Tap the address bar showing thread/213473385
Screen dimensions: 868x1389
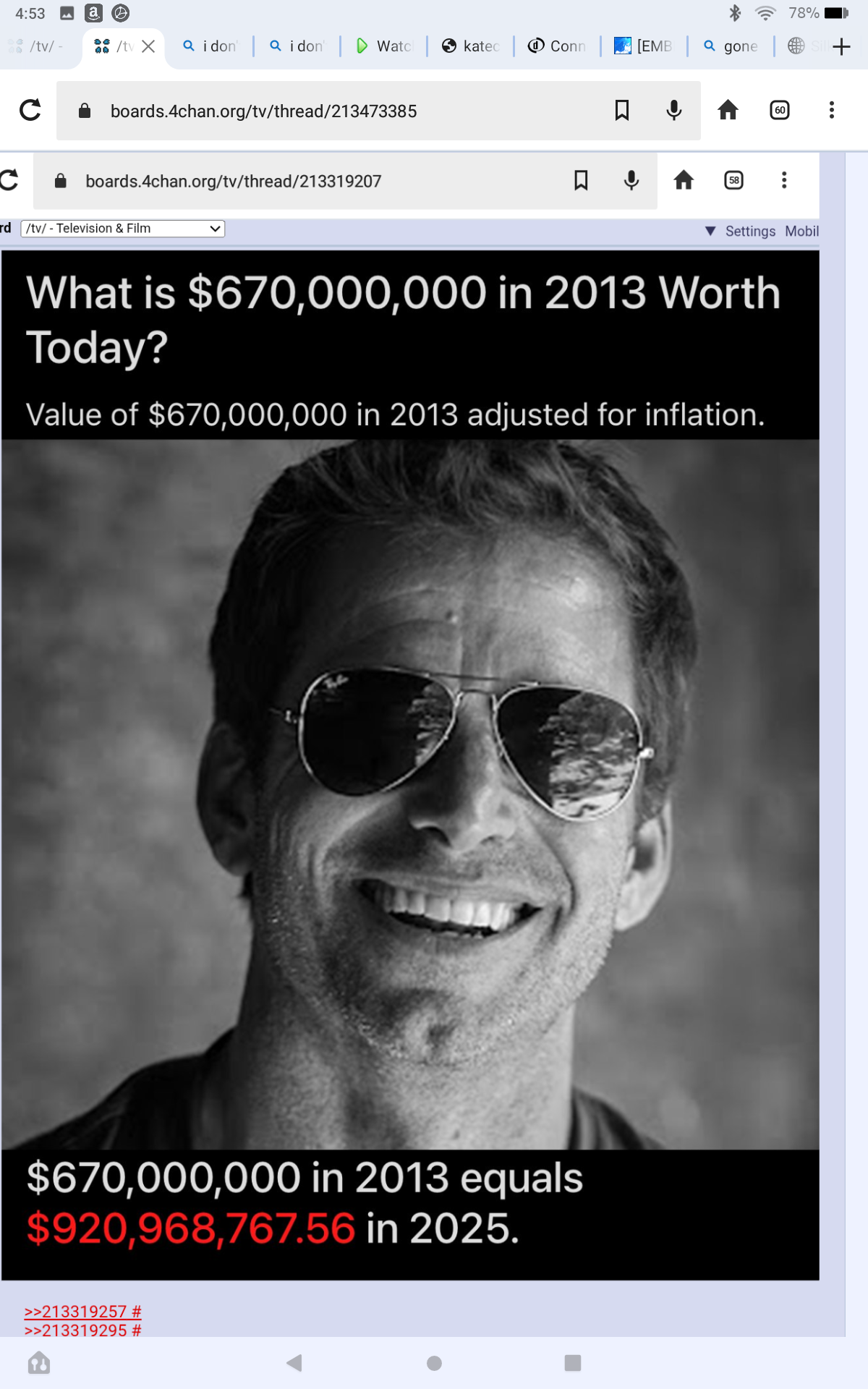pyautogui.click(x=333, y=111)
